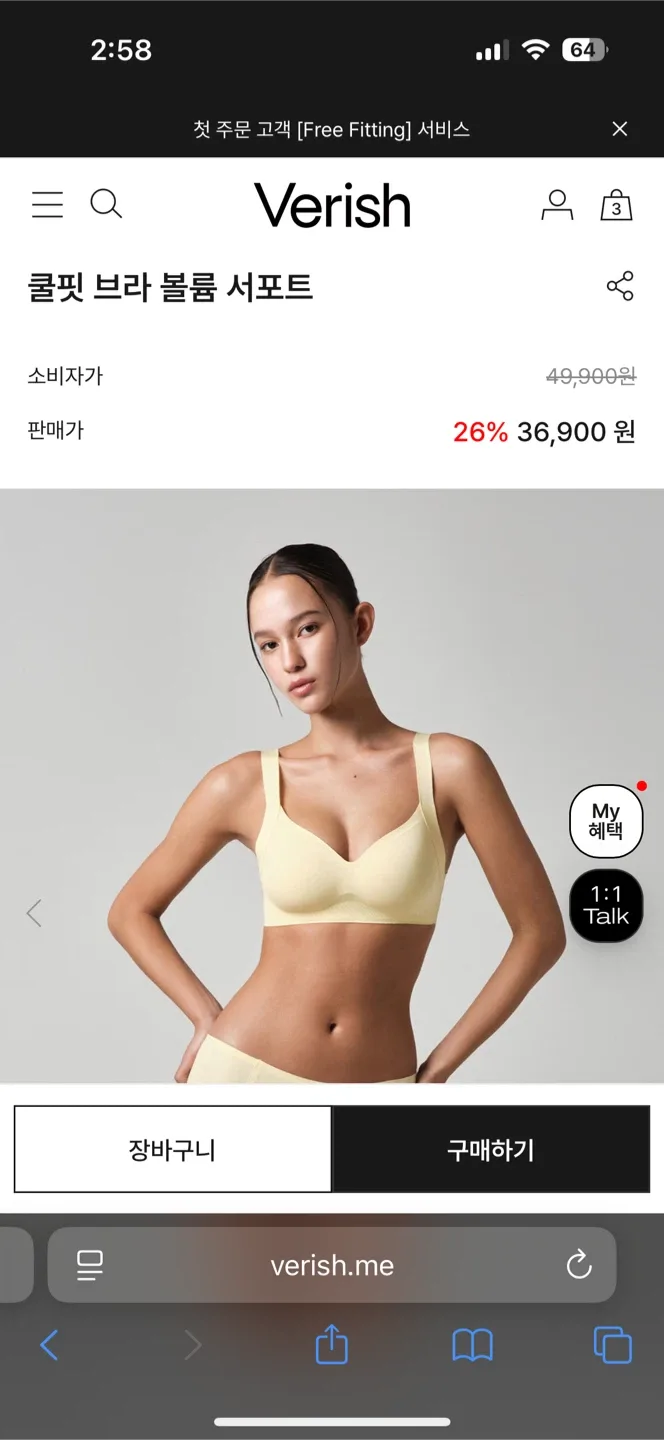Go to Verish home via logo
The width and height of the screenshot is (664, 1440).
coord(332,205)
